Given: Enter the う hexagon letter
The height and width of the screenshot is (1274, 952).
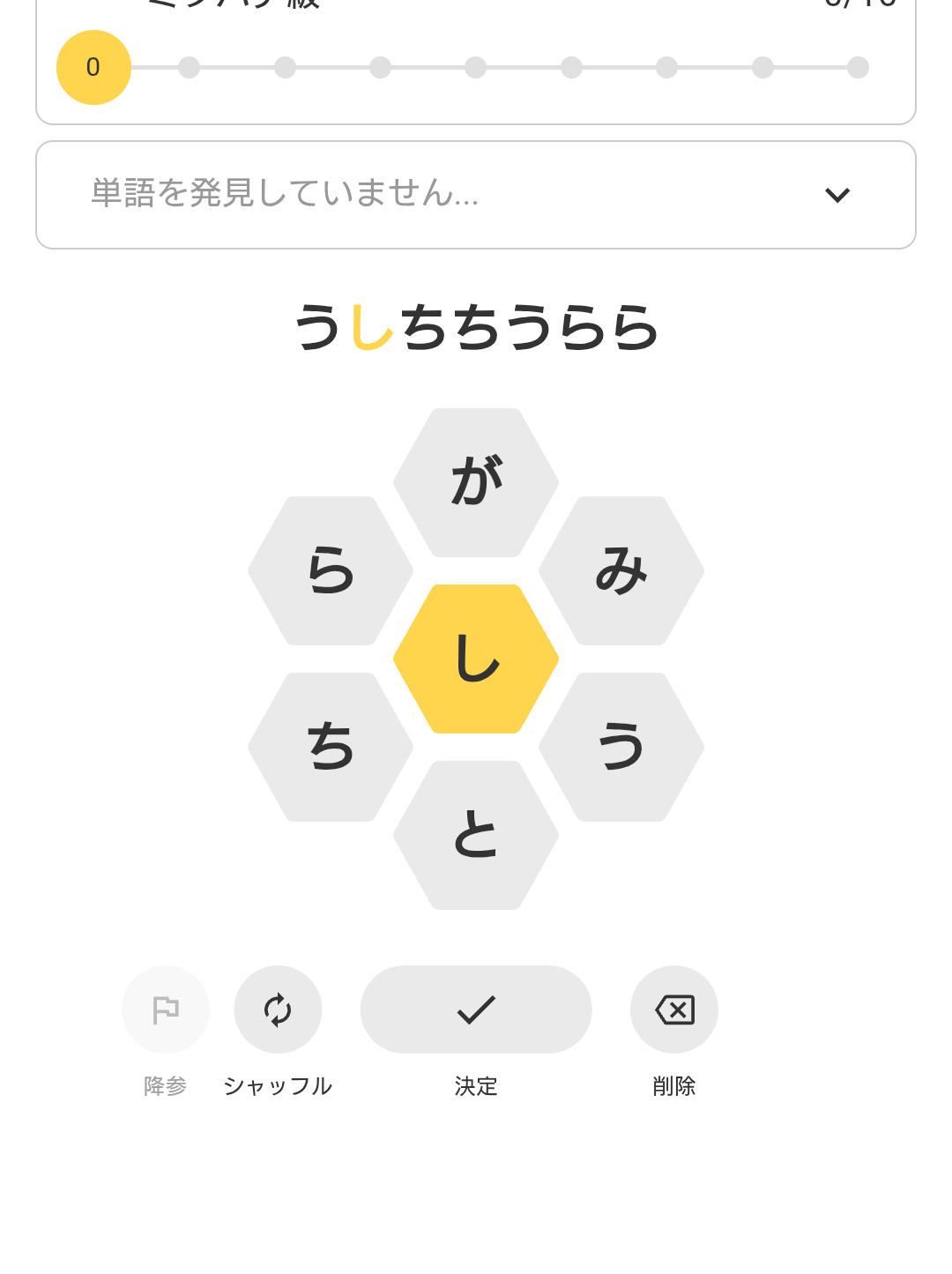Looking at the screenshot, I should (x=621, y=747).
